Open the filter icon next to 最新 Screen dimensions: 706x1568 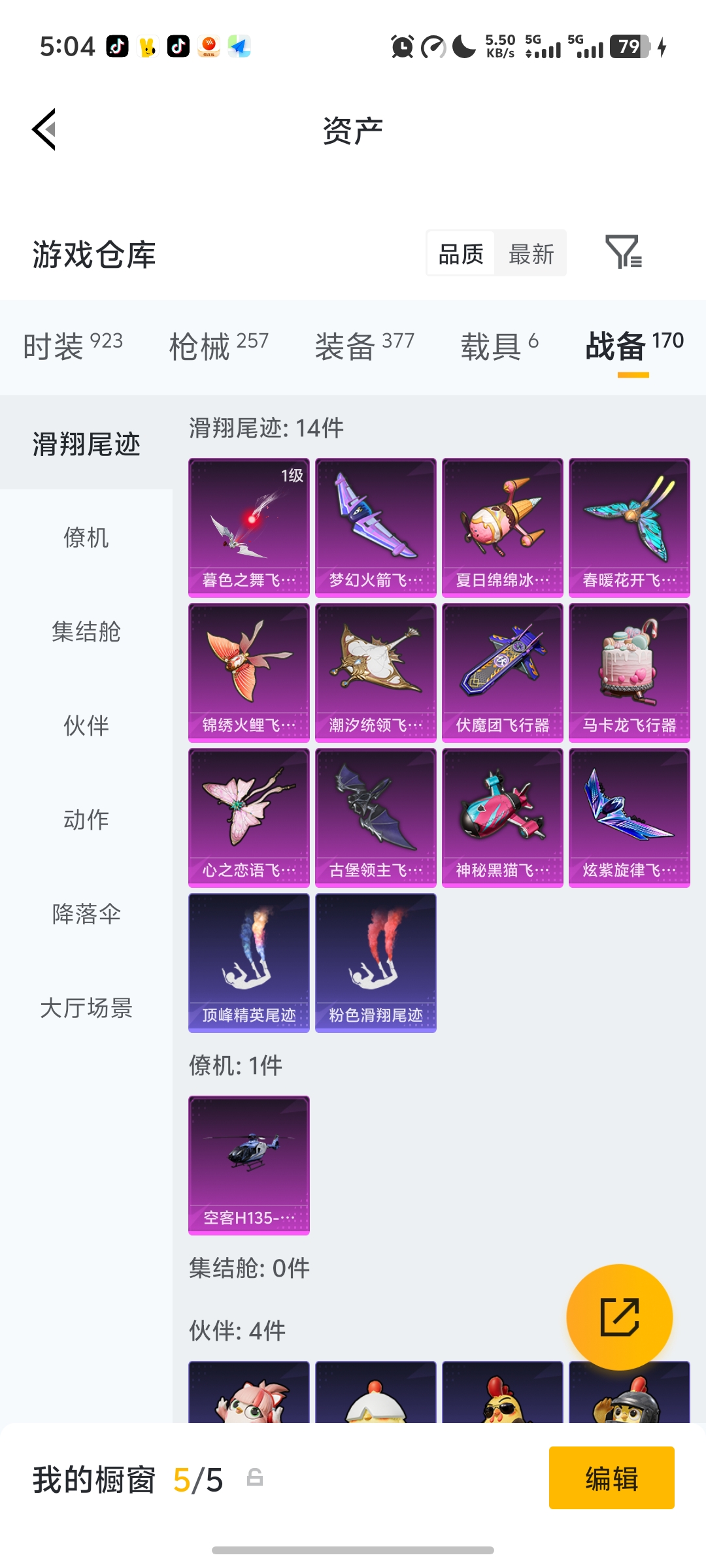pyautogui.click(x=623, y=252)
